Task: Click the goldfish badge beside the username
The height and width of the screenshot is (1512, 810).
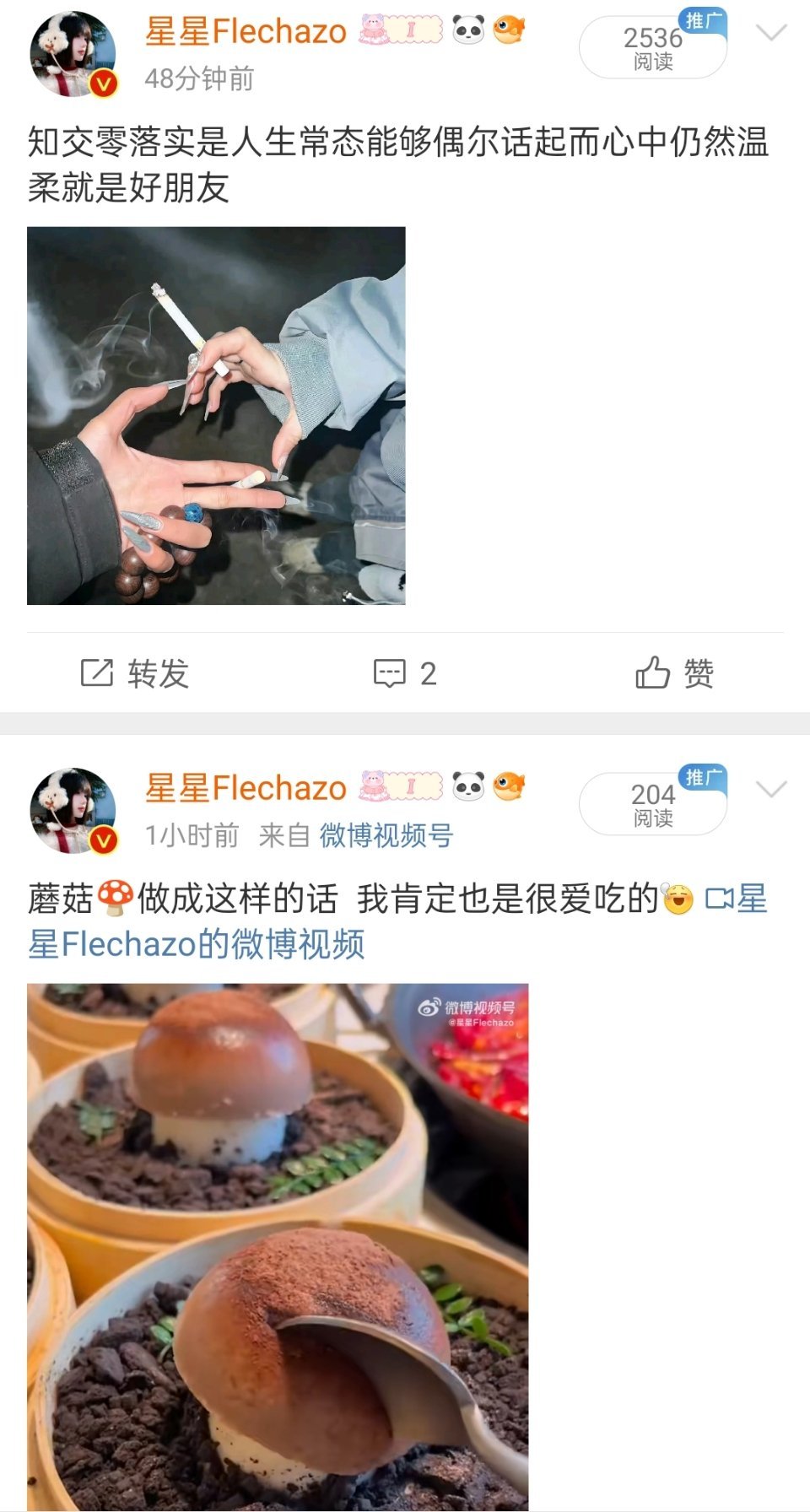Action: 508,31
